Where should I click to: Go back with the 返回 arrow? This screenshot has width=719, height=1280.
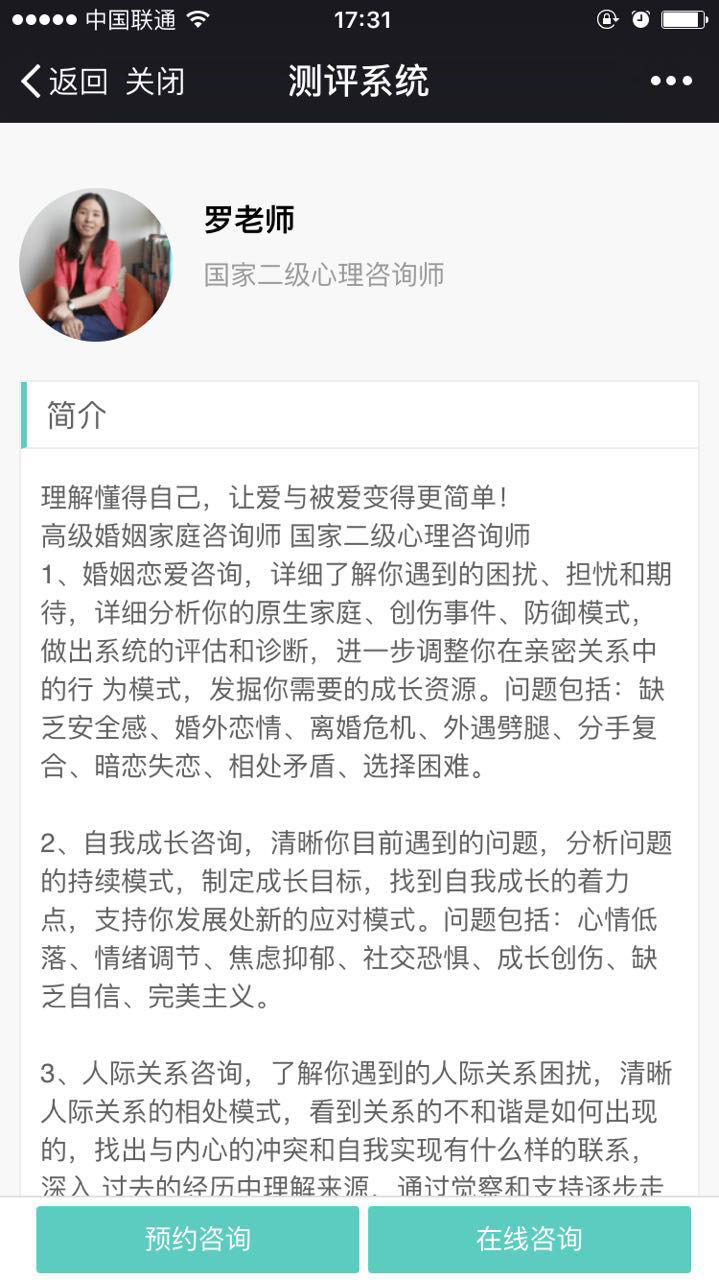tap(62, 82)
